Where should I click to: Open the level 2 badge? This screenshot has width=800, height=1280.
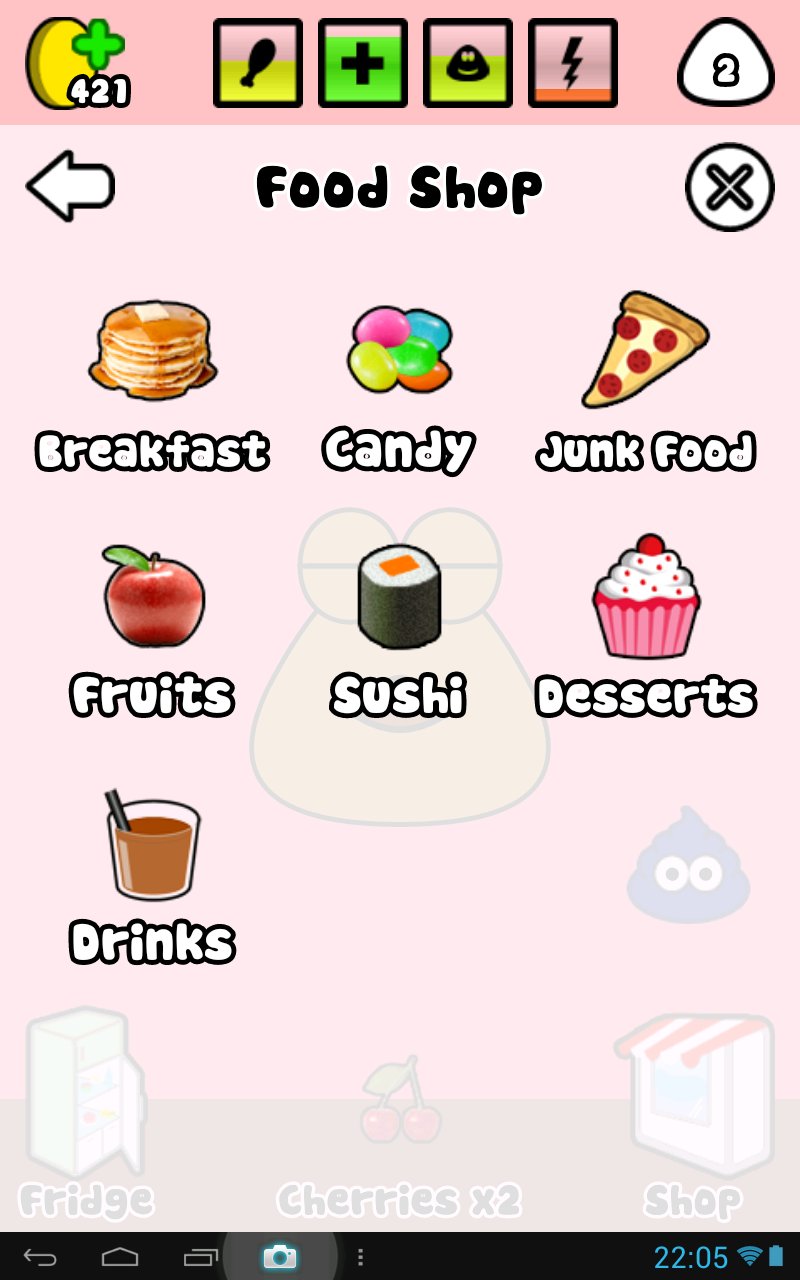pyautogui.click(x=726, y=66)
